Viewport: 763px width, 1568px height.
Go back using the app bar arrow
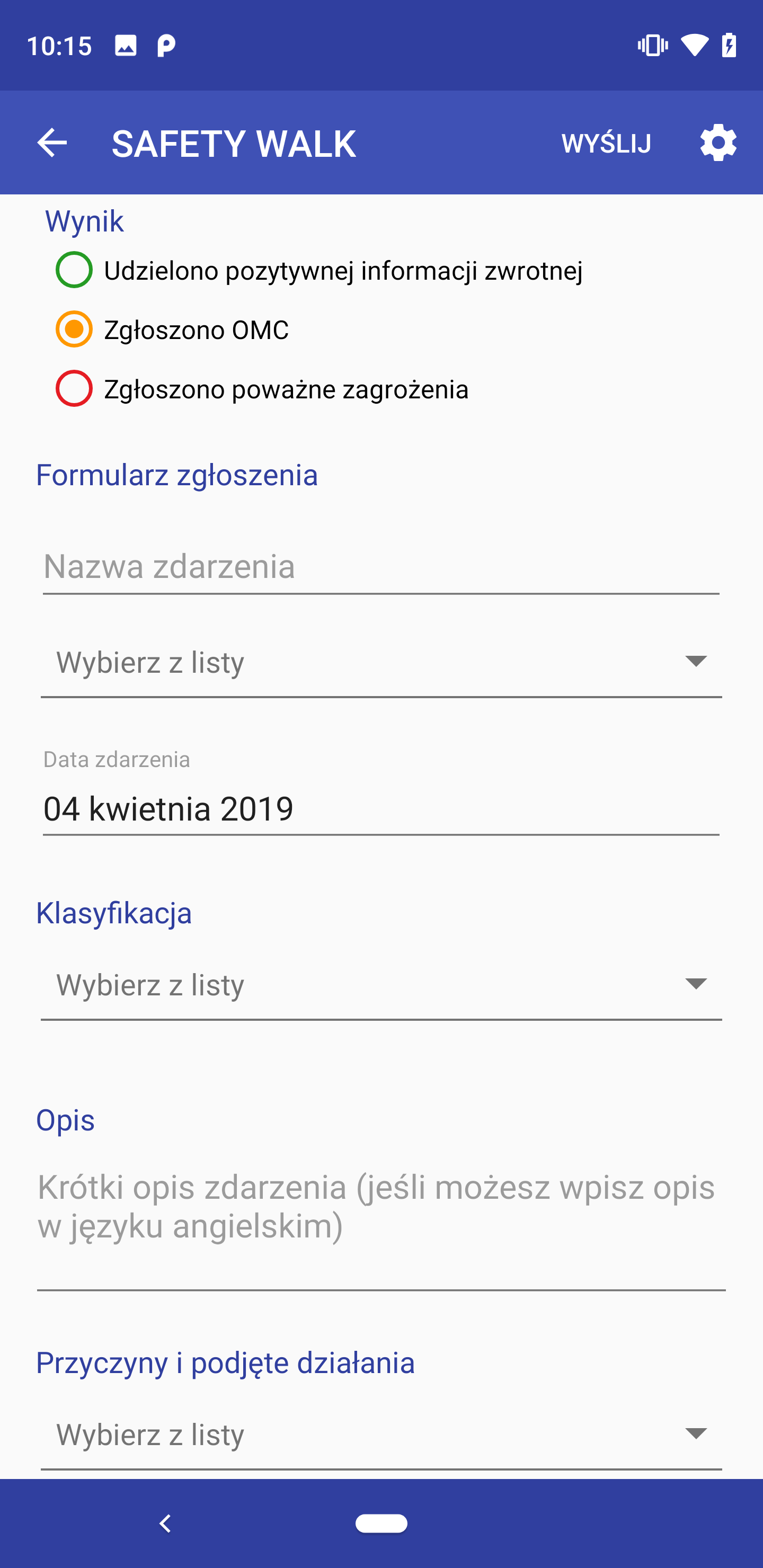click(52, 143)
